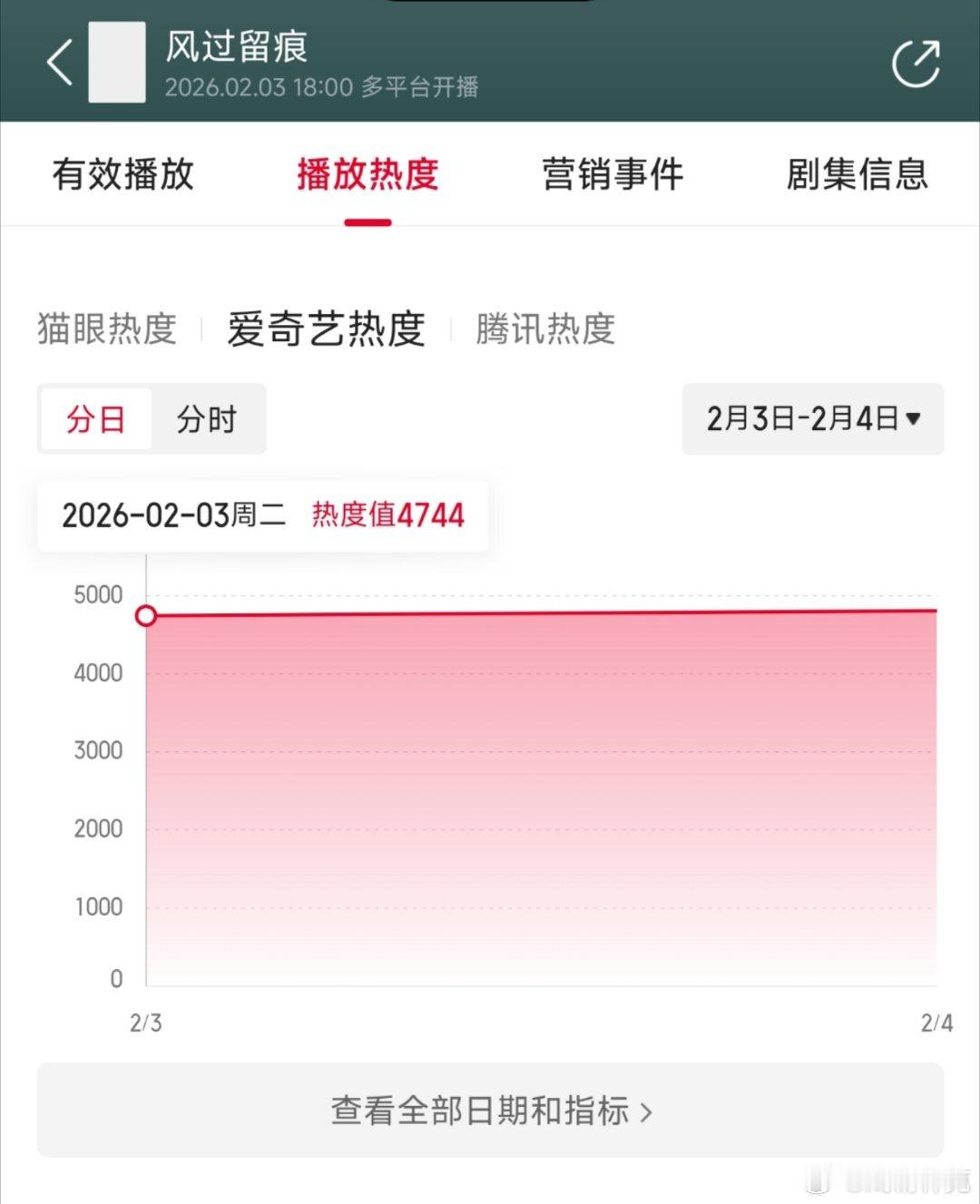Switch to 腾讯热度 data source
This screenshot has width=980, height=1204.
point(543,329)
